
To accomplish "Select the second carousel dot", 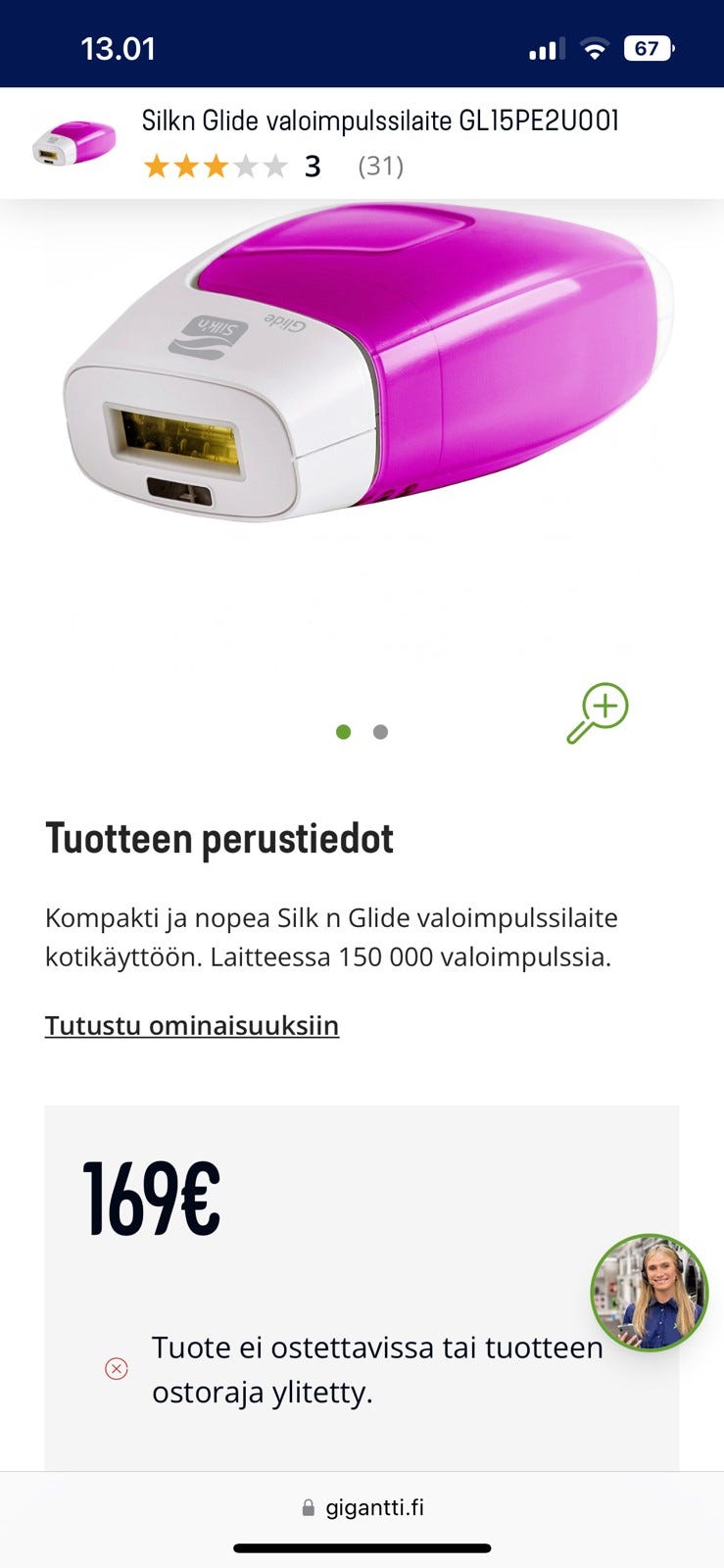I will 380,731.
